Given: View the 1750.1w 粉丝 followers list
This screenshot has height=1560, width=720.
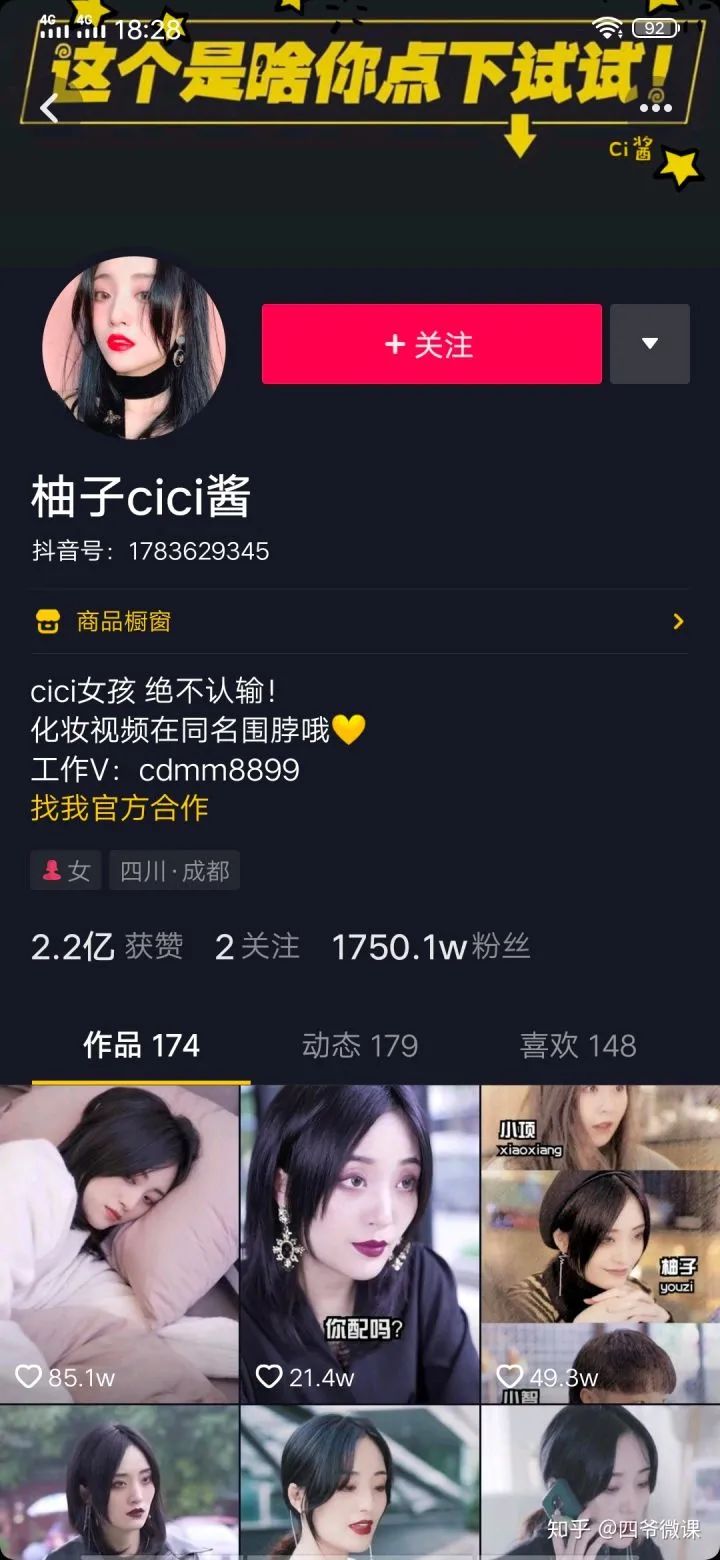Looking at the screenshot, I should tap(430, 946).
